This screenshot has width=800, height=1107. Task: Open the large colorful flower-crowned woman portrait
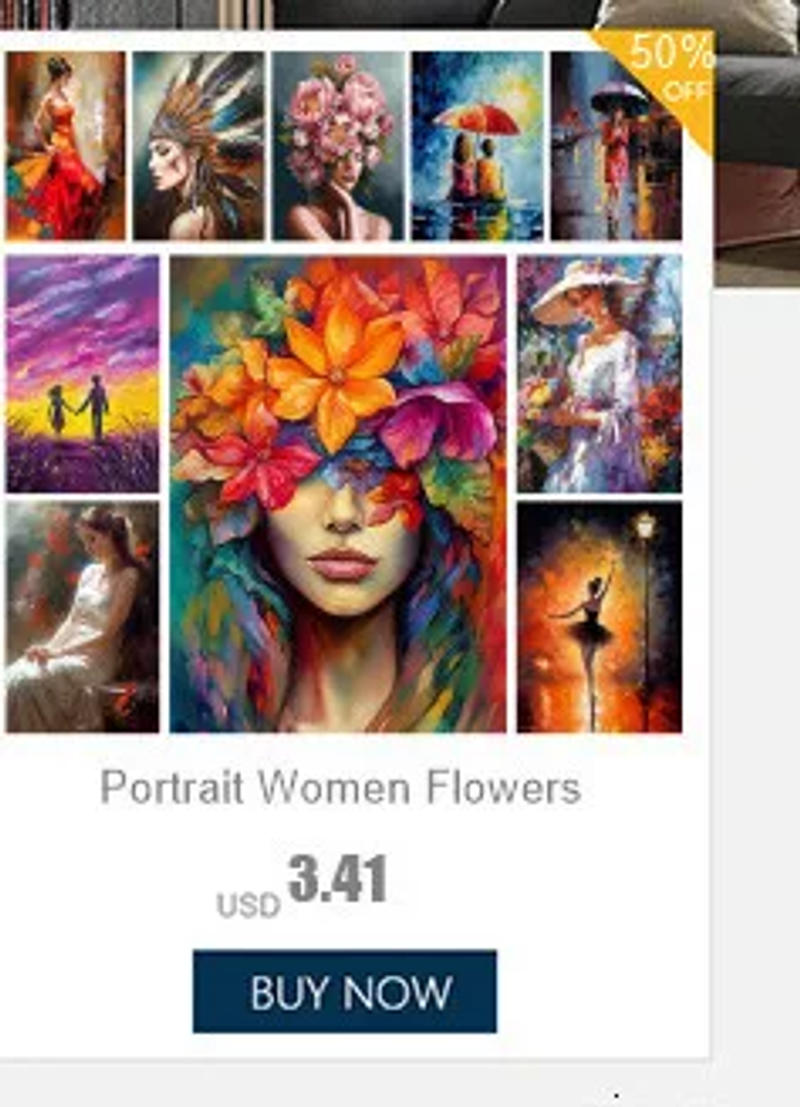click(340, 490)
